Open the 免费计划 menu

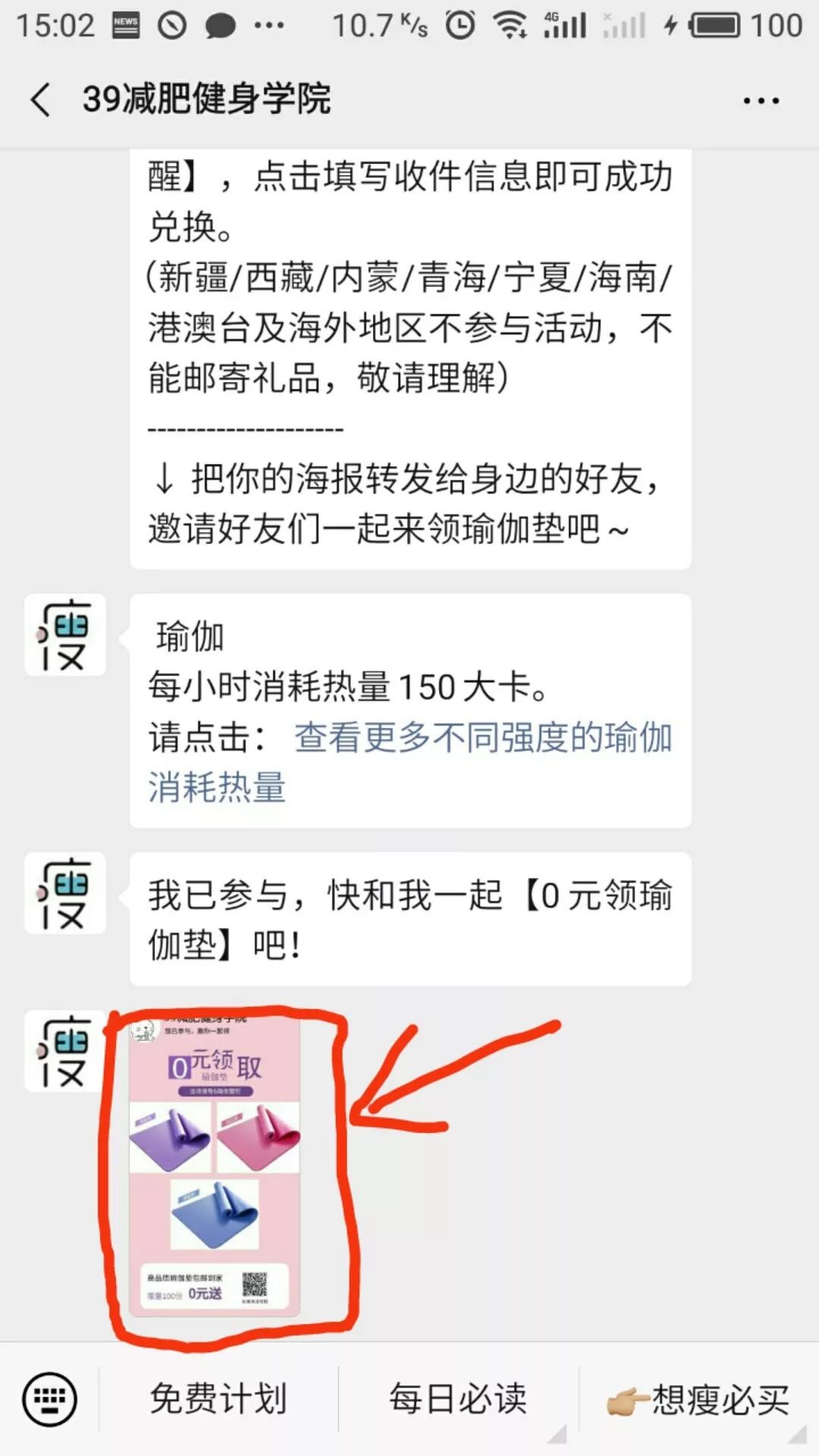pyautogui.click(x=218, y=1399)
